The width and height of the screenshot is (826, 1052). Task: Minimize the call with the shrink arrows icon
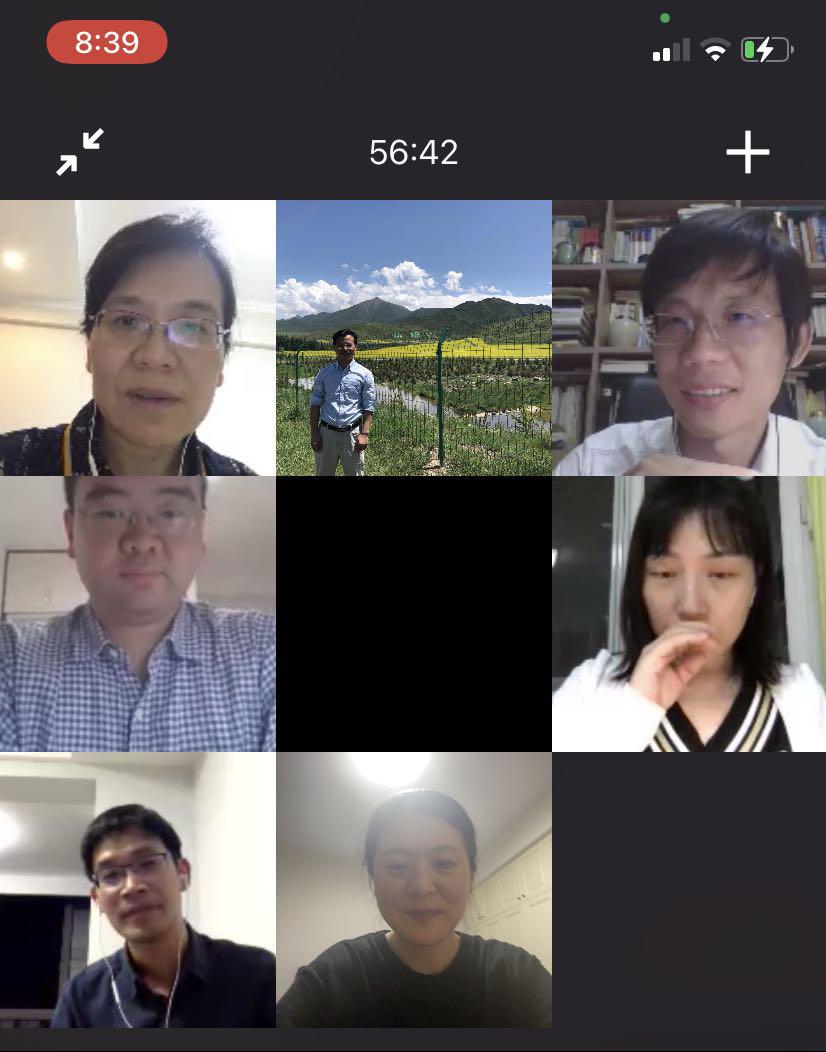click(80, 152)
